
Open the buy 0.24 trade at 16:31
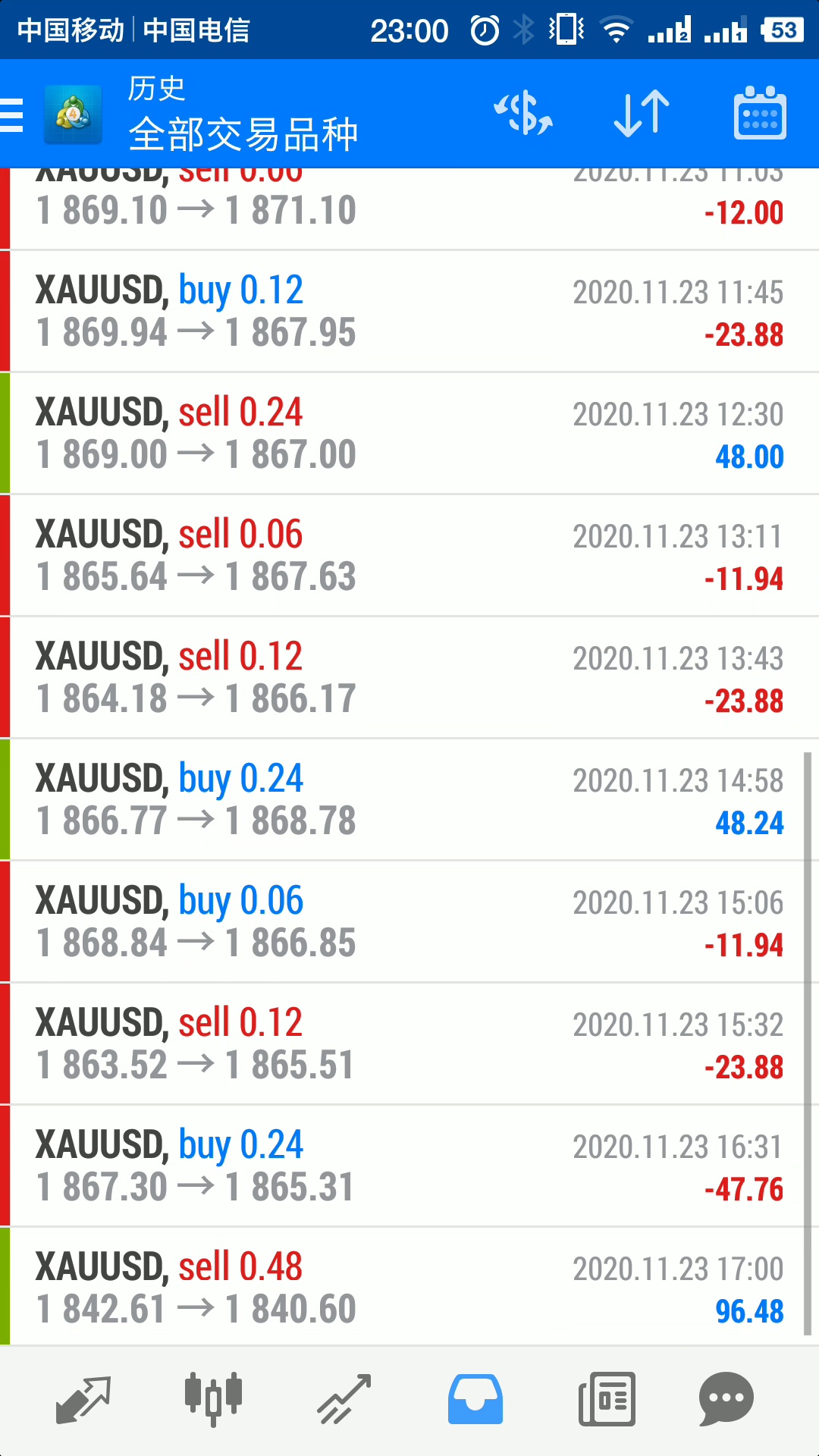point(409,1166)
